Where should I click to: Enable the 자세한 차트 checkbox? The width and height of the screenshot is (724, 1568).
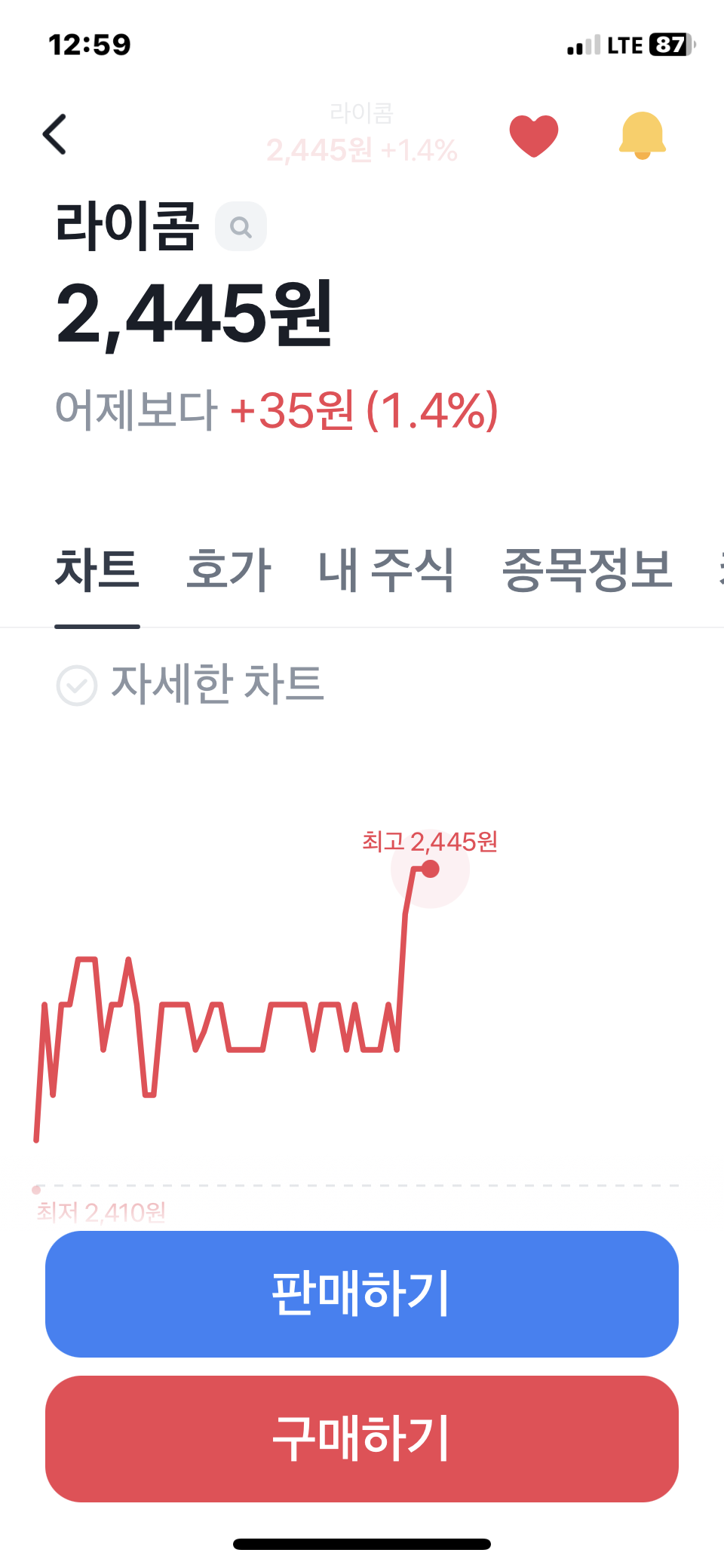point(77,686)
